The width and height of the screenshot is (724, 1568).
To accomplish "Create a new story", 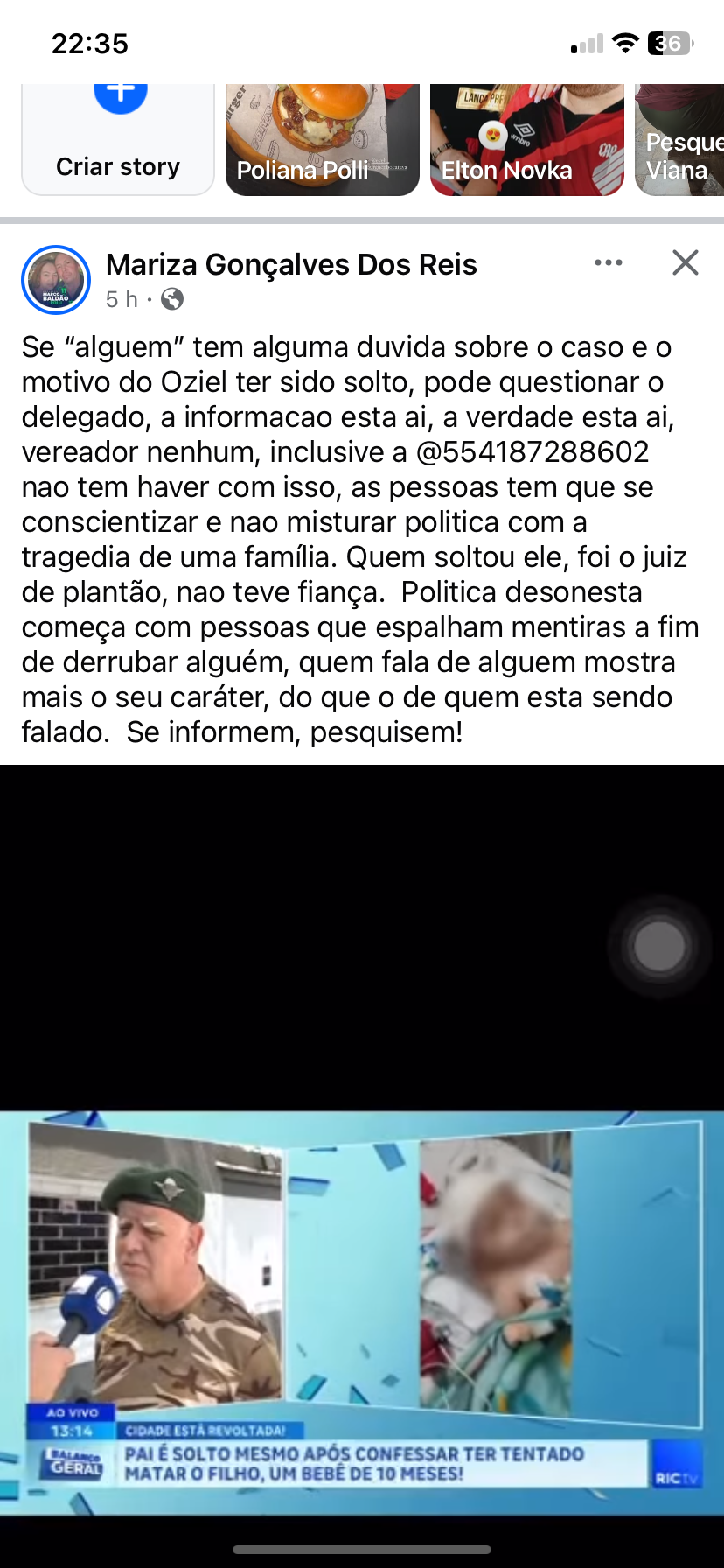I will (118, 140).
